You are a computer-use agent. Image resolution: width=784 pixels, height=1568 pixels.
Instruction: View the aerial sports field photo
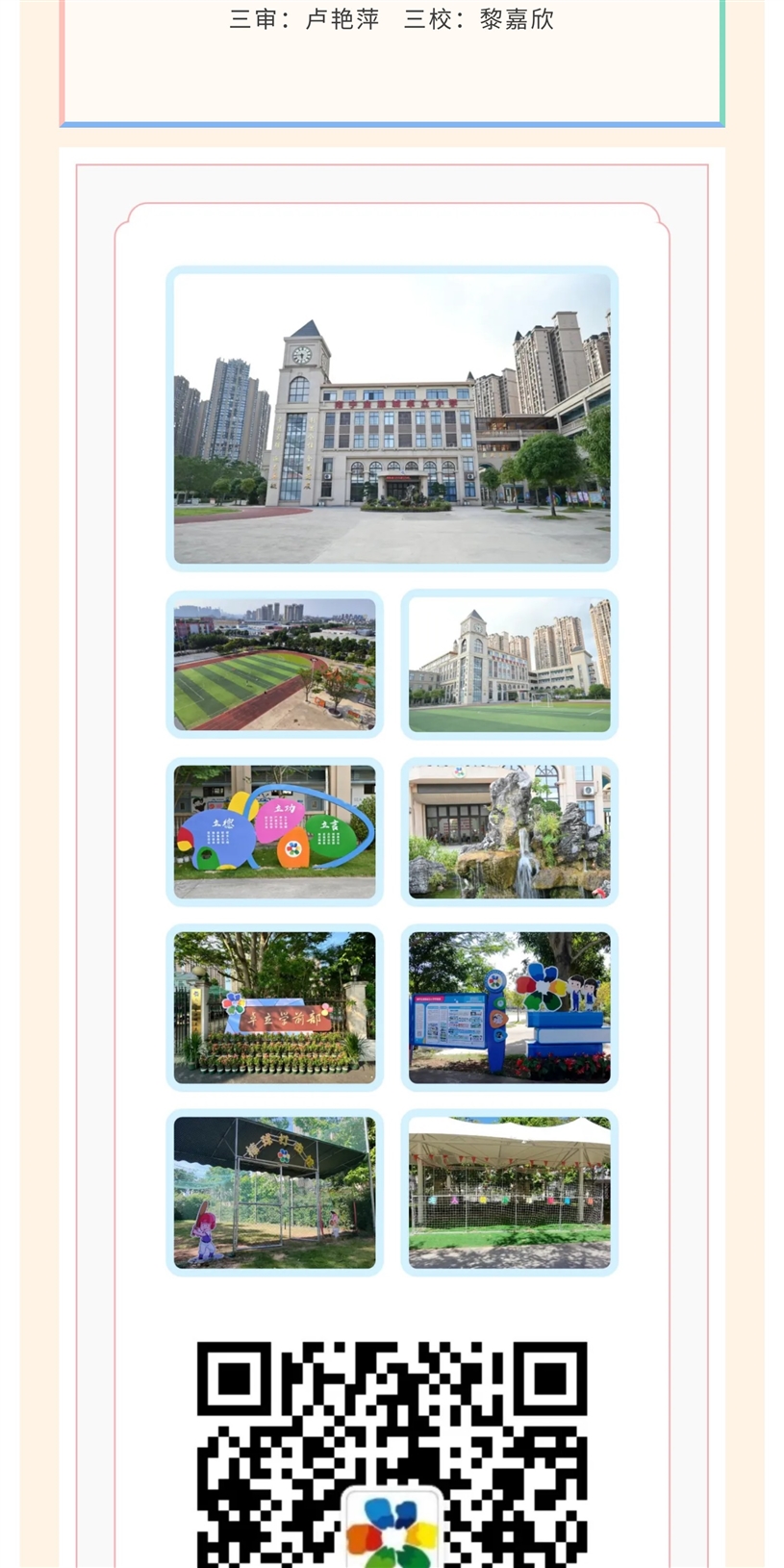point(274,665)
